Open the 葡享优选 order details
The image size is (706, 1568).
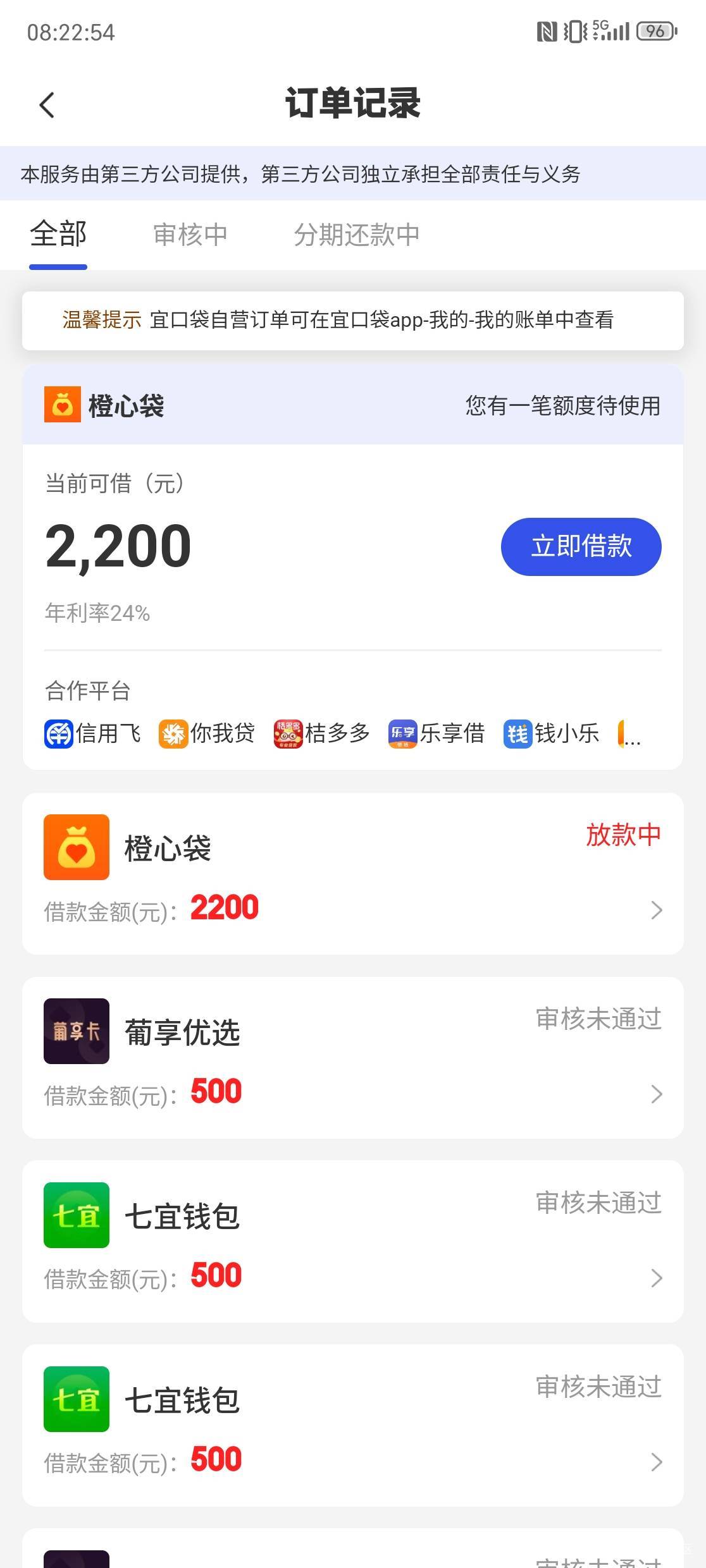pos(352,1057)
